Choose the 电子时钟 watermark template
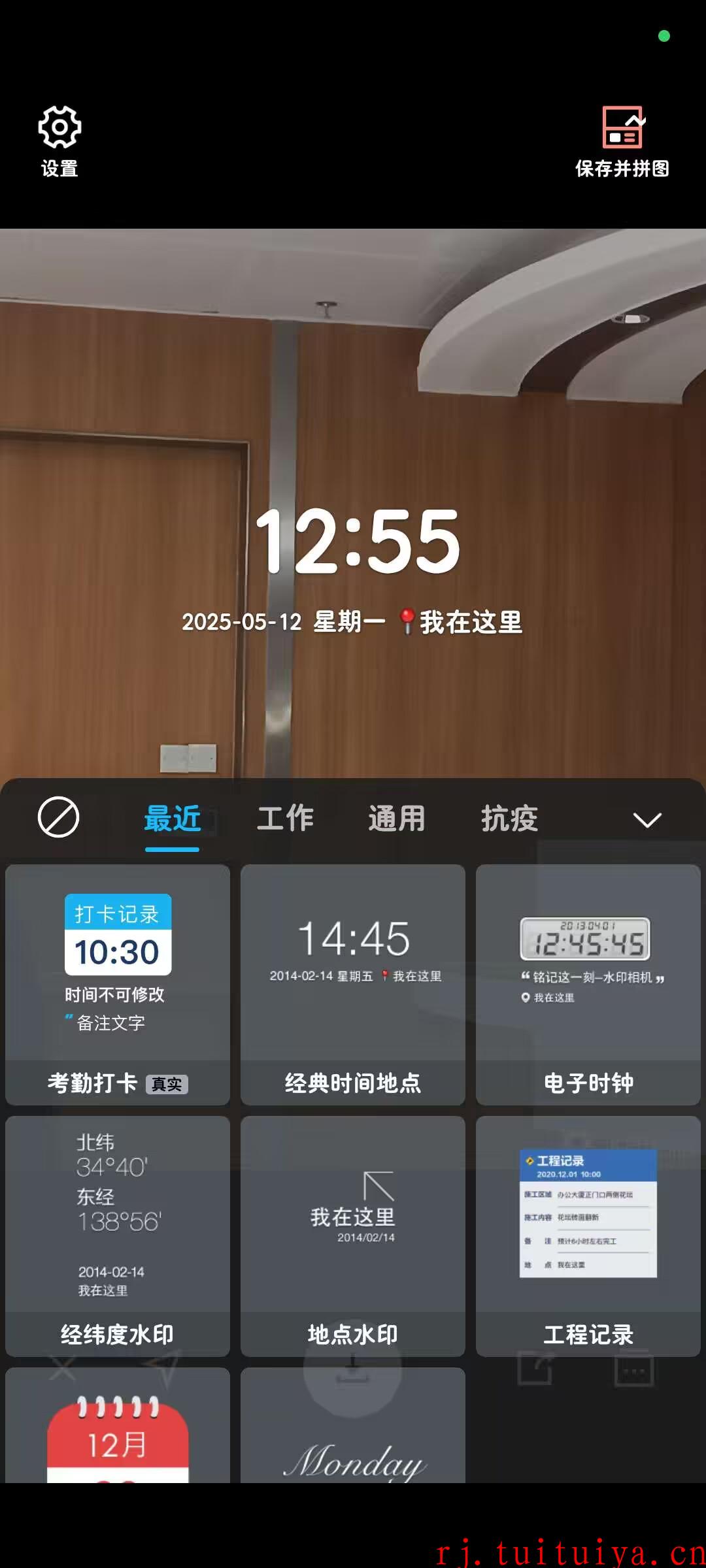The image size is (706, 1568). (x=588, y=985)
